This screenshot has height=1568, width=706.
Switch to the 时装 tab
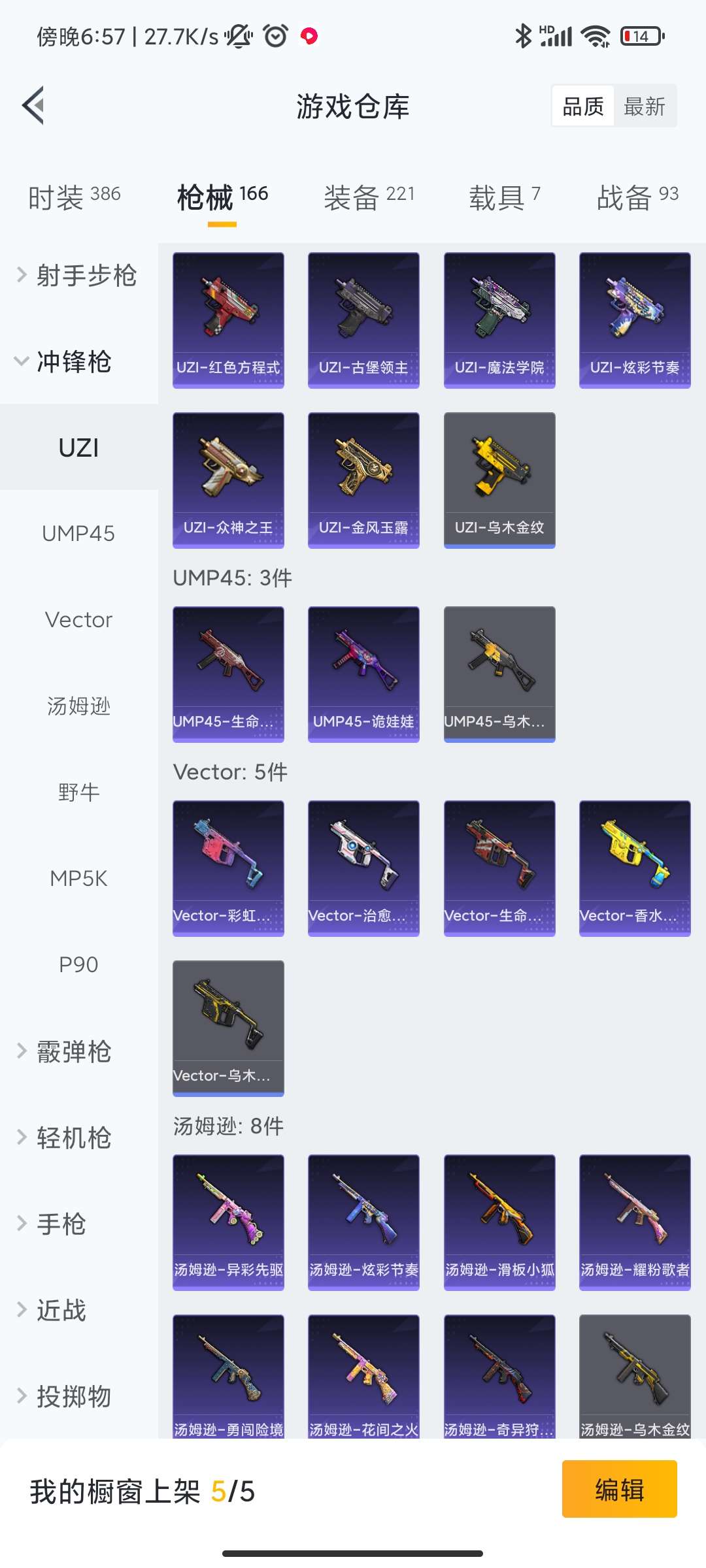(x=74, y=197)
